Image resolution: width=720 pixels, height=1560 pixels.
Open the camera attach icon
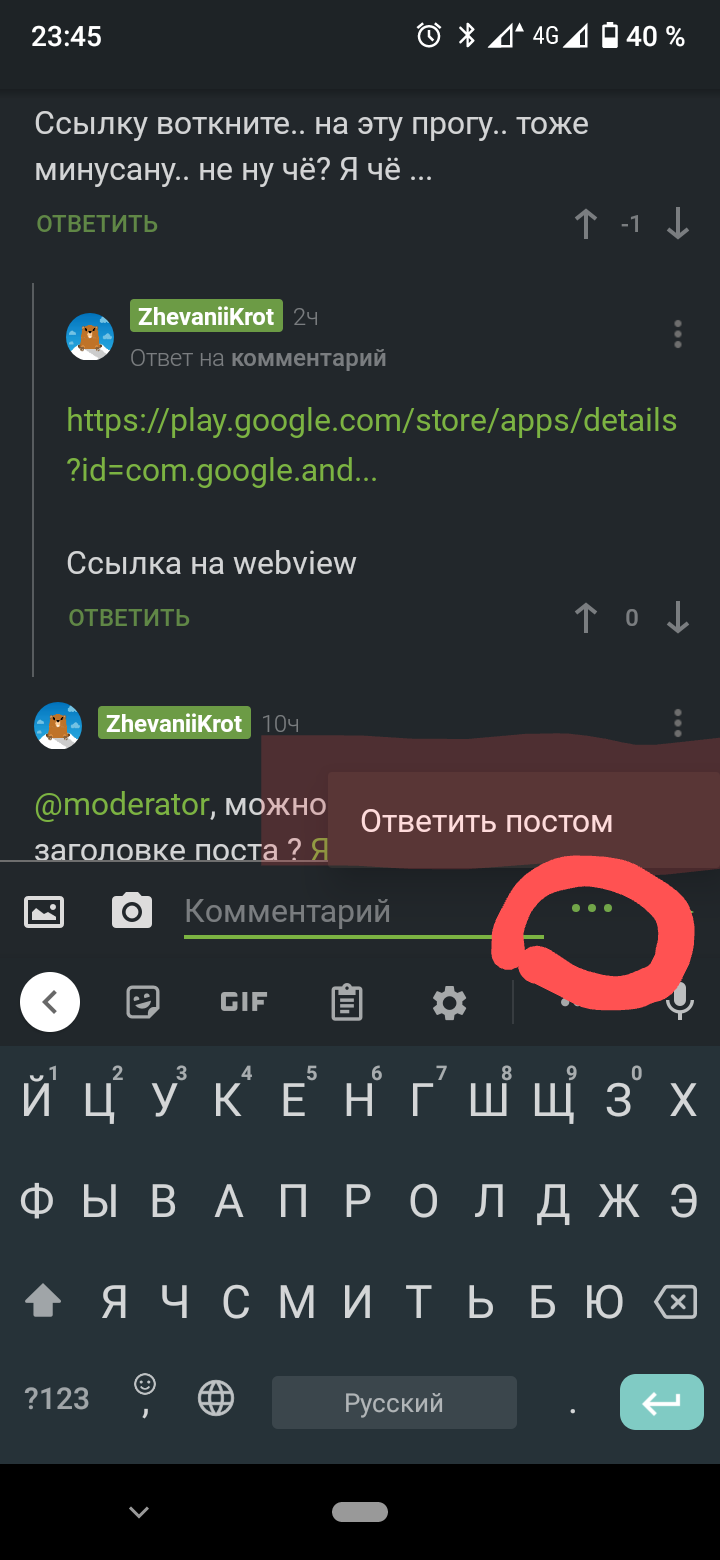[x=132, y=911]
